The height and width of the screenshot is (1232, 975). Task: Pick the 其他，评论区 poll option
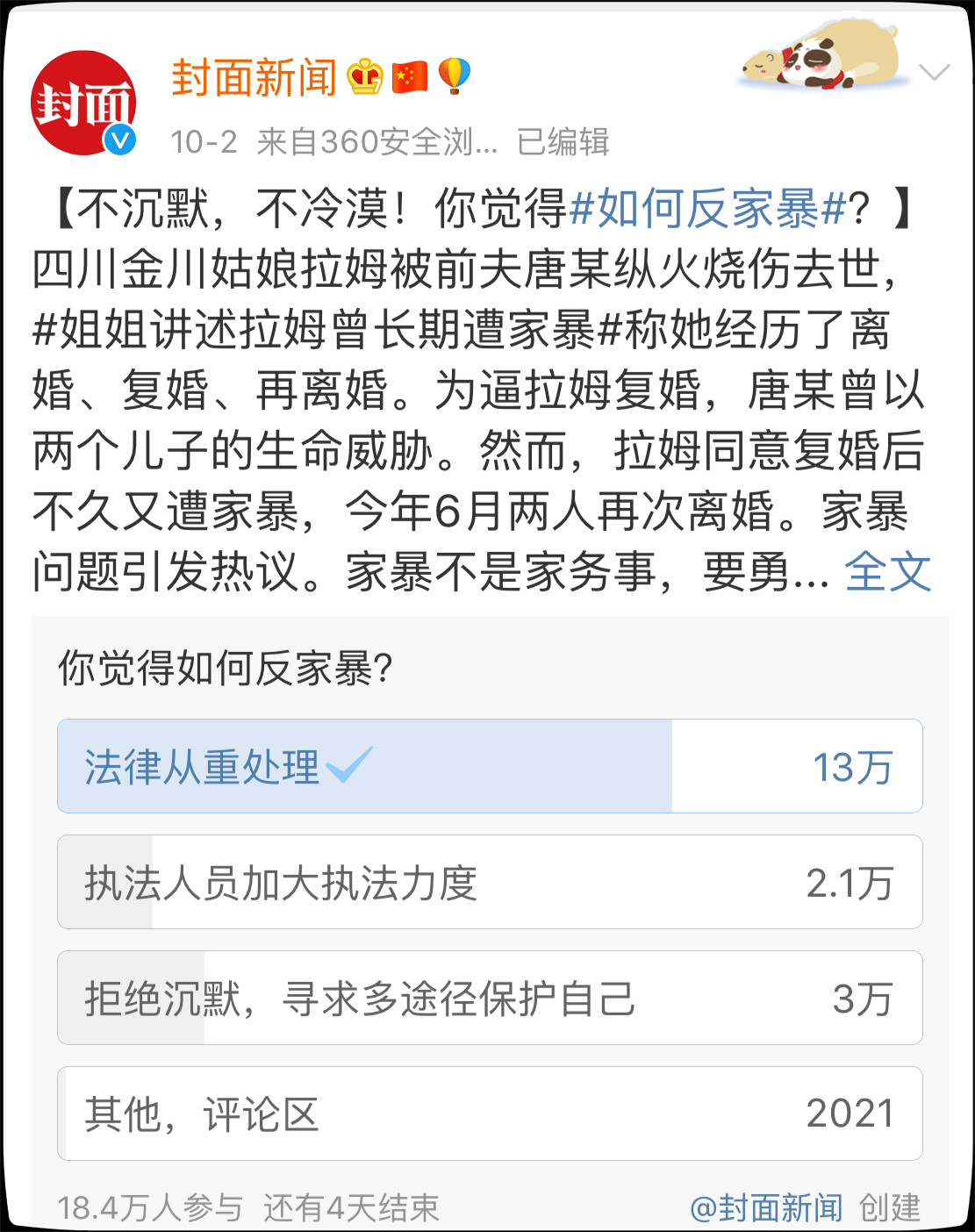point(489,1114)
